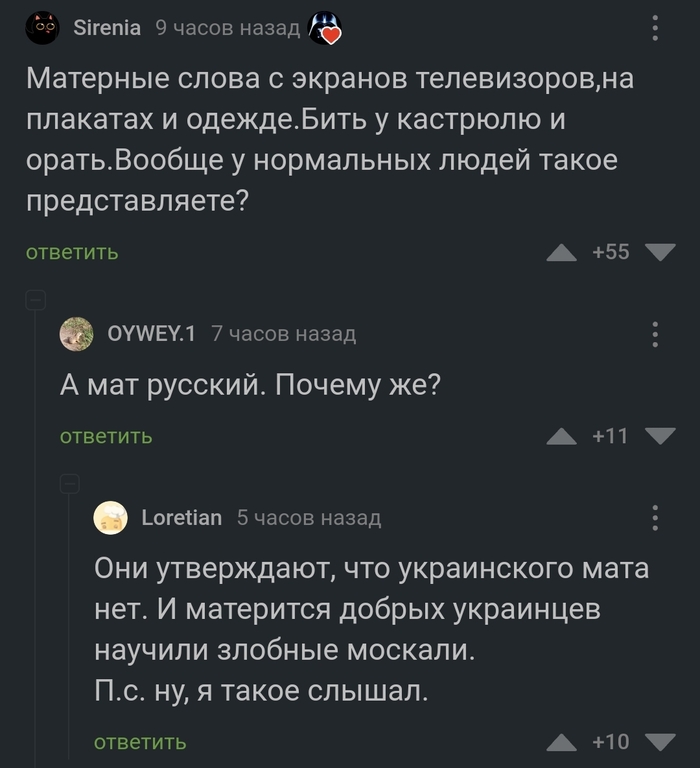Upvote Sirenia's comment with +55
The width and height of the screenshot is (700, 768).
[x=562, y=253]
